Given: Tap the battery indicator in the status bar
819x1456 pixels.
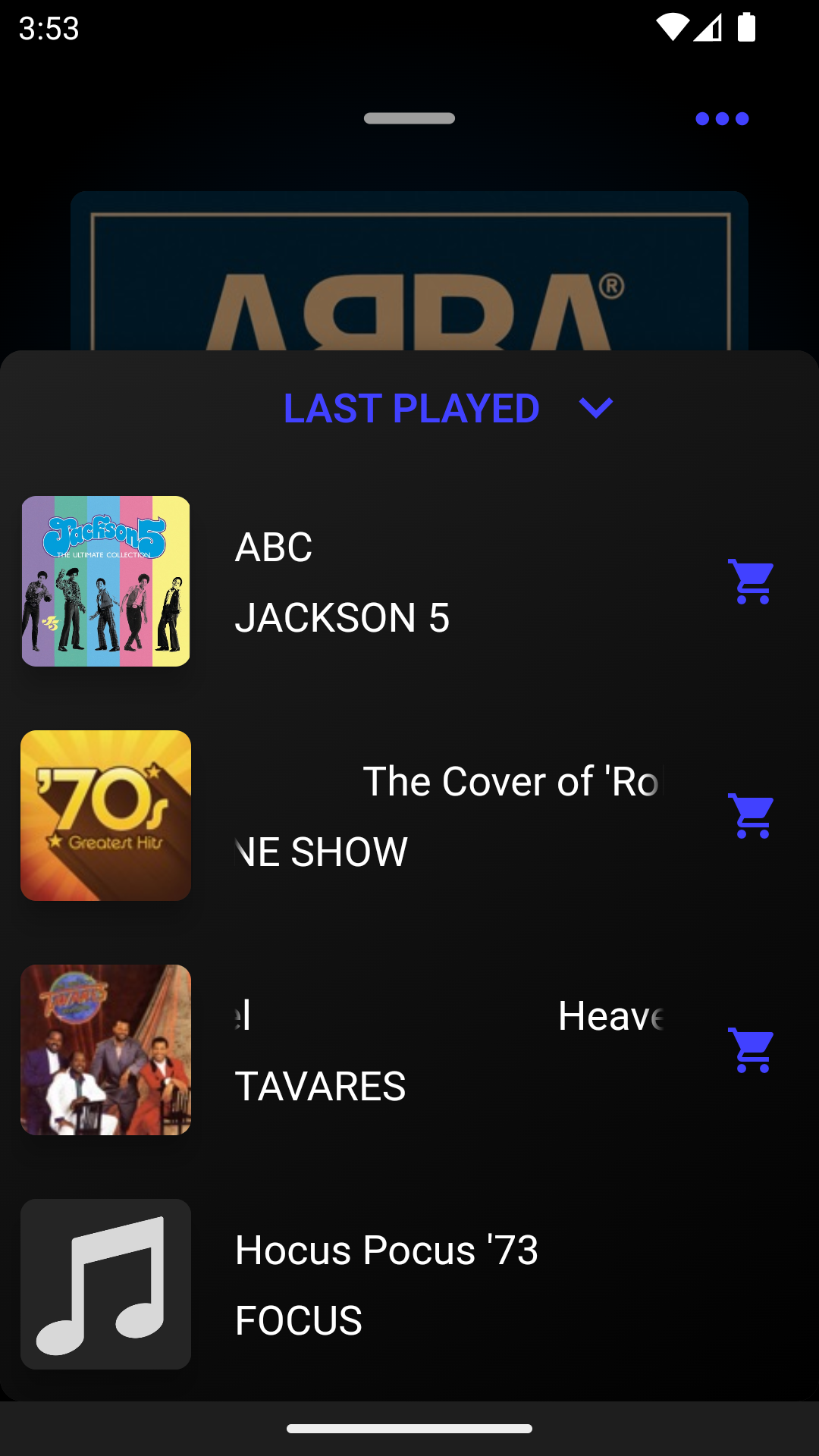Looking at the screenshot, I should pos(746,25).
